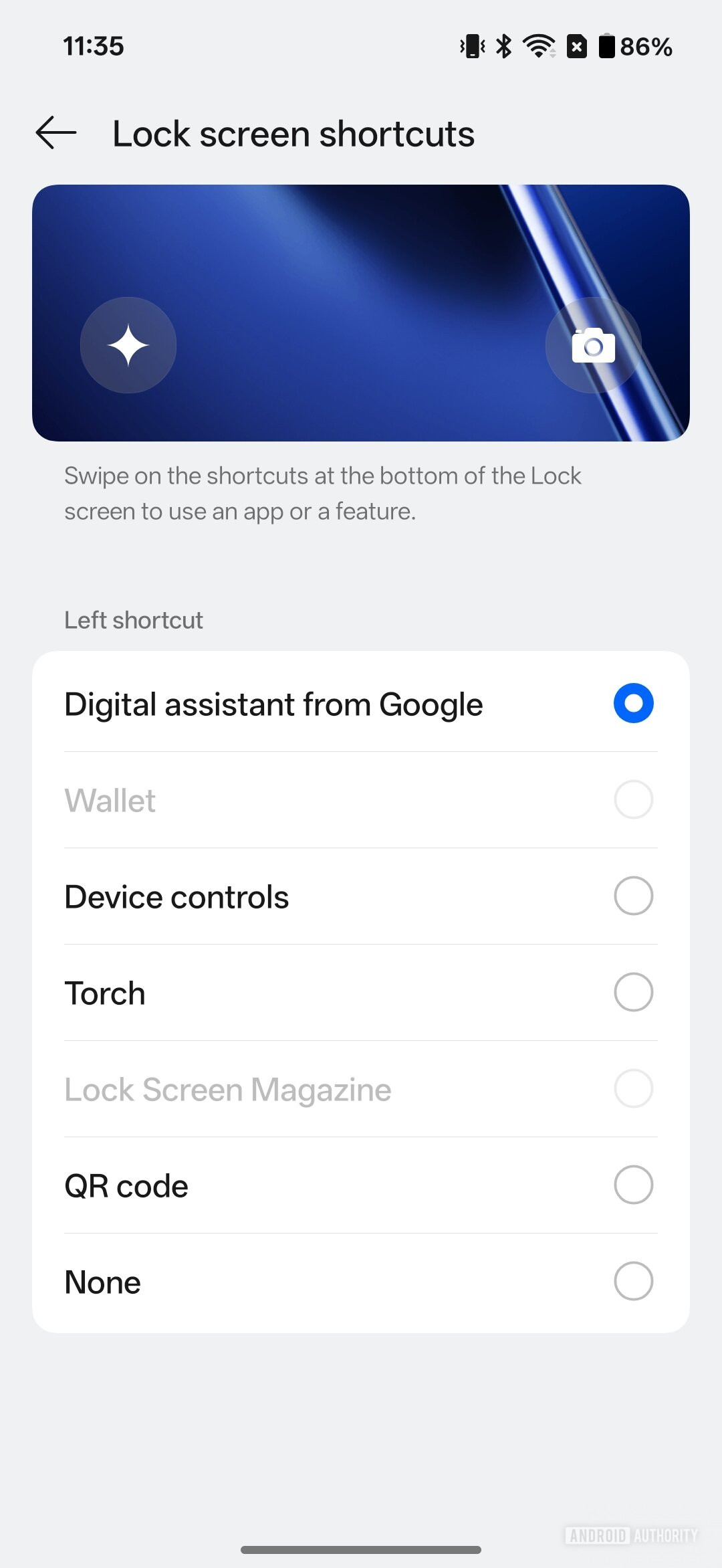Image resolution: width=722 pixels, height=1568 pixels.
Task: Tap the camera shortcut in preview
Action: [593, 345]
